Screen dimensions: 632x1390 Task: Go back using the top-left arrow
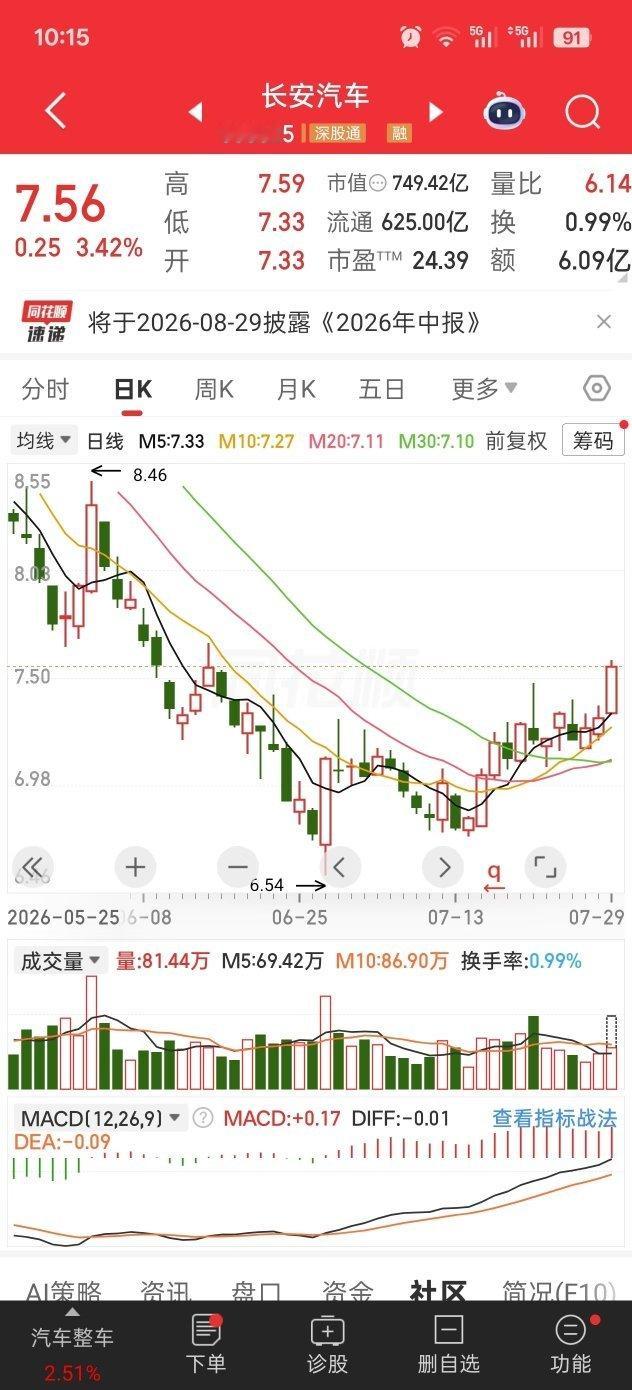[x=56, y=111]
